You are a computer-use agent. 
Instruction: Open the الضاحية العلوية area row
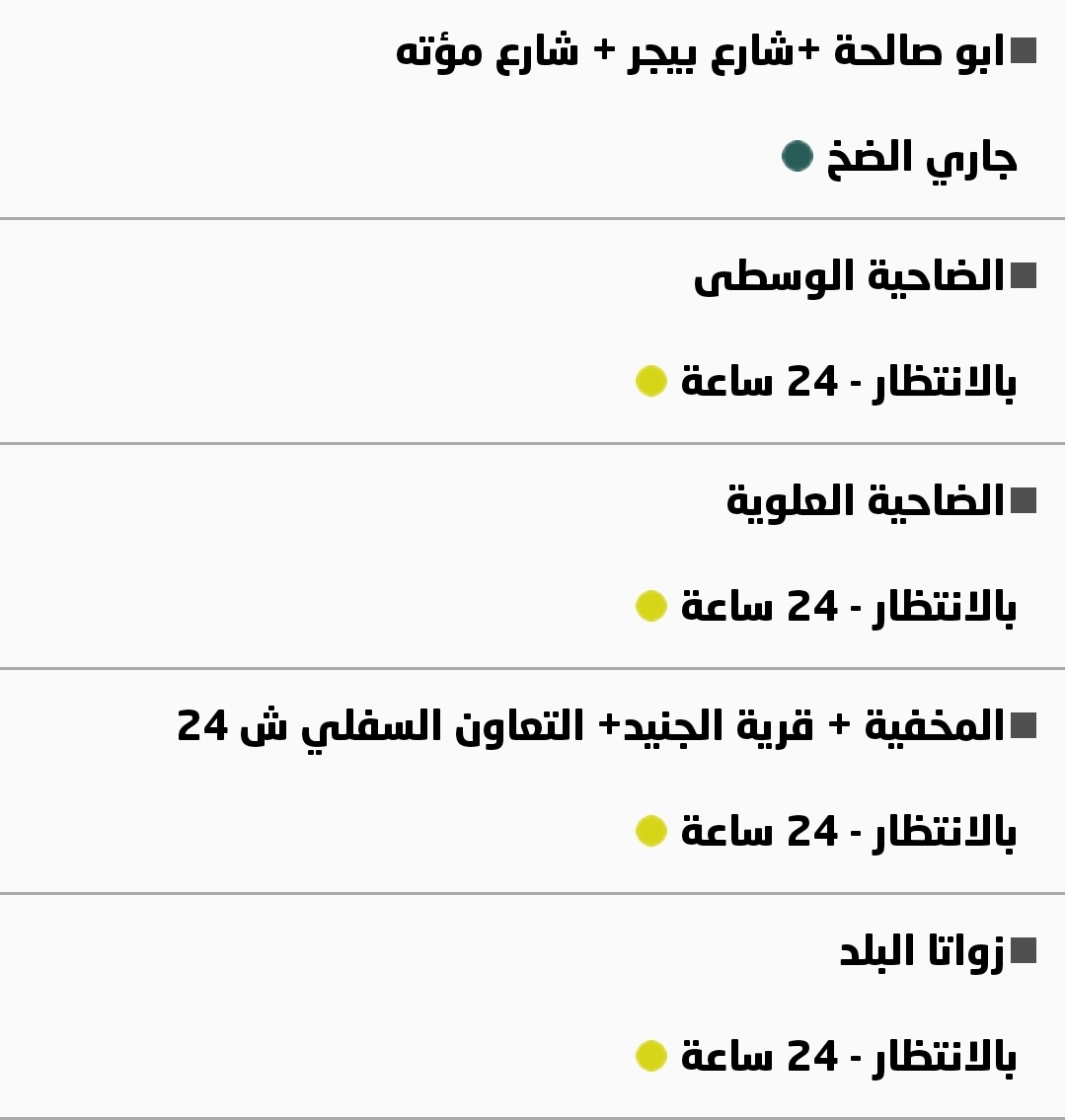pyautogui.click(x=865, y=501)
